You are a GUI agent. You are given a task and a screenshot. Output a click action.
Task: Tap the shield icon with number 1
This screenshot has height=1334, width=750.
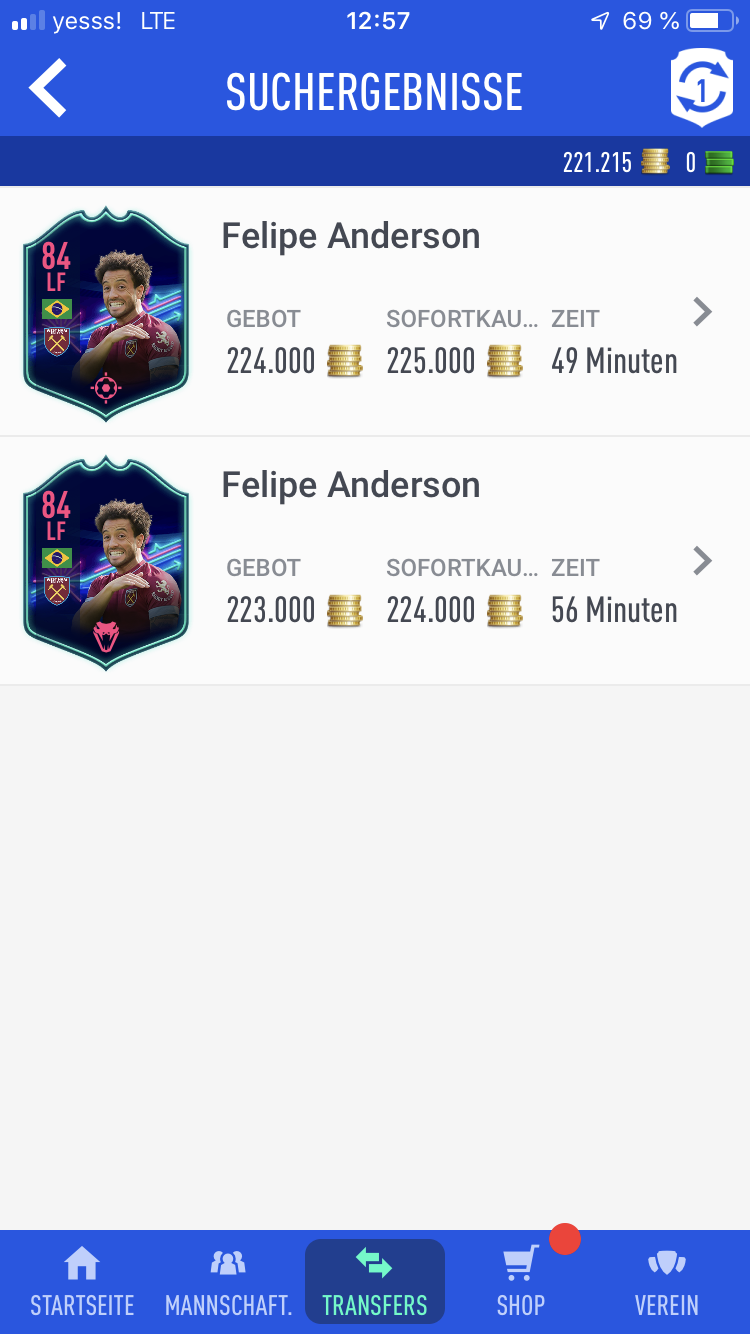[701, 88]
